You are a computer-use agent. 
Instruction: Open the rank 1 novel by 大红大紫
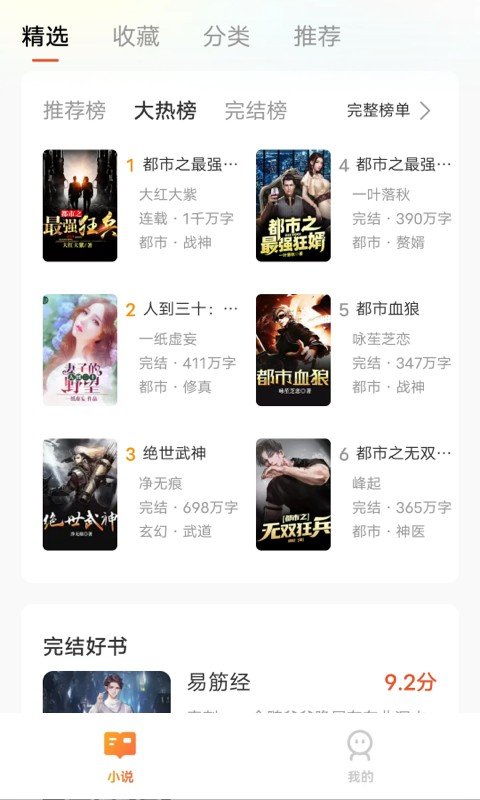141,205
